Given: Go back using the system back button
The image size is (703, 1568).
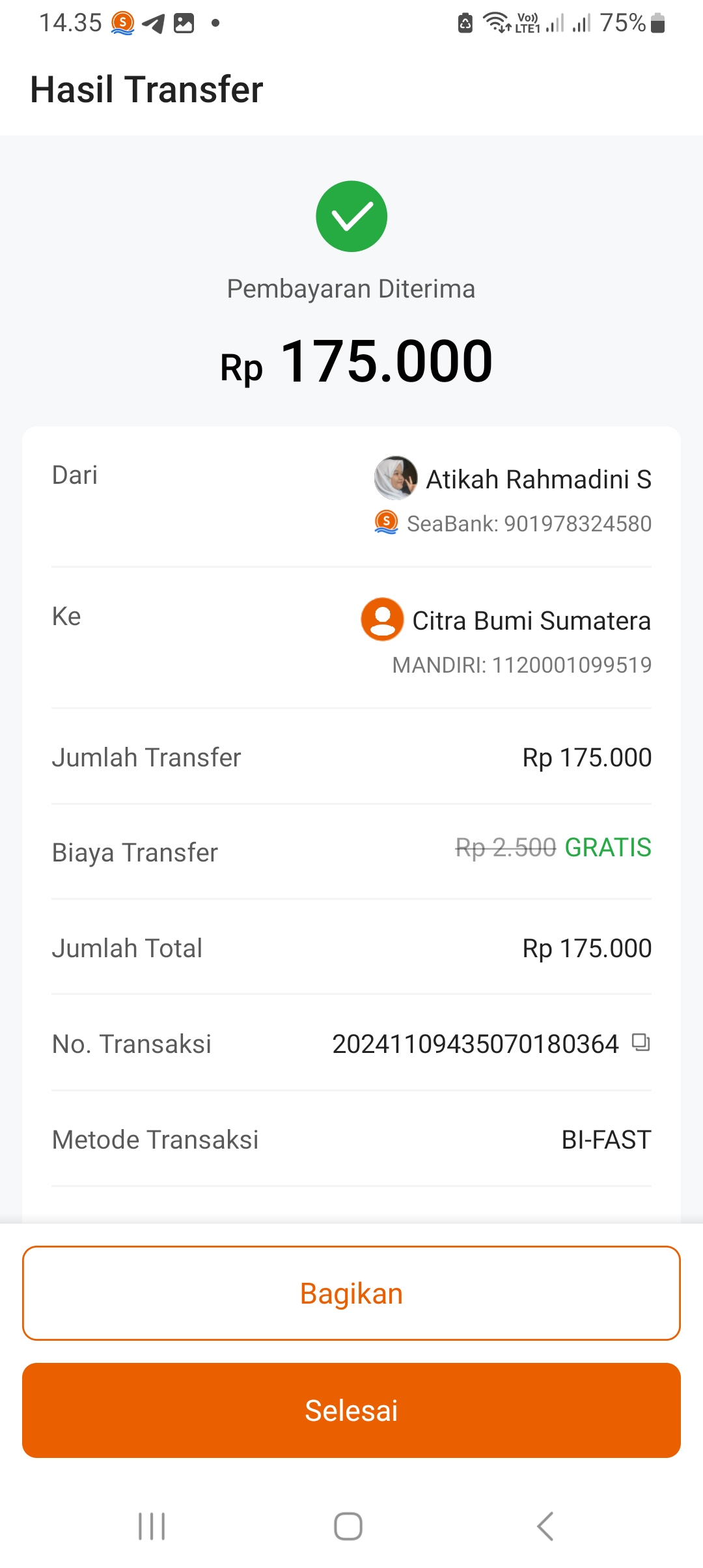Looking at the screenshot, I should click(x=545, y=1526).
